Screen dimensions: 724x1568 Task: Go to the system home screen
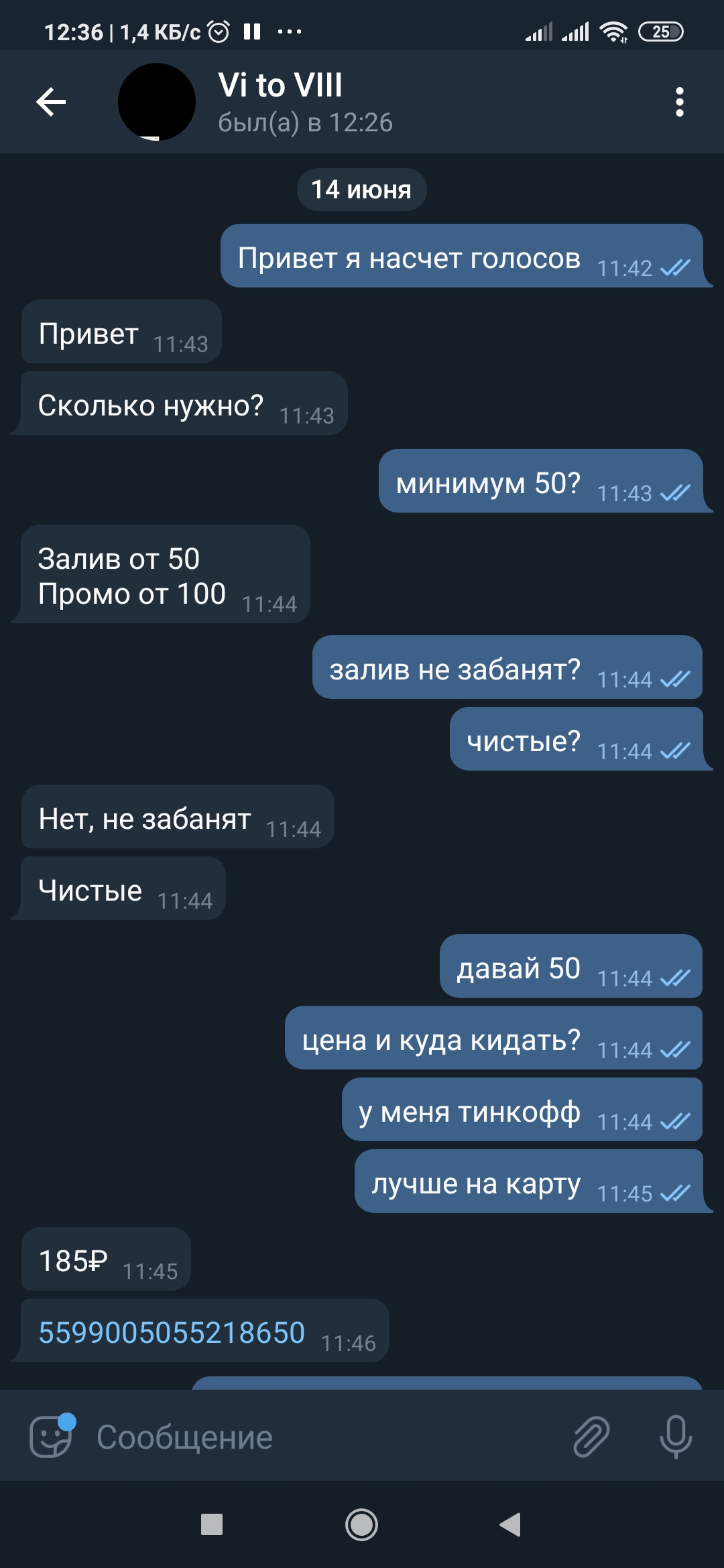tap(361, 1524)
